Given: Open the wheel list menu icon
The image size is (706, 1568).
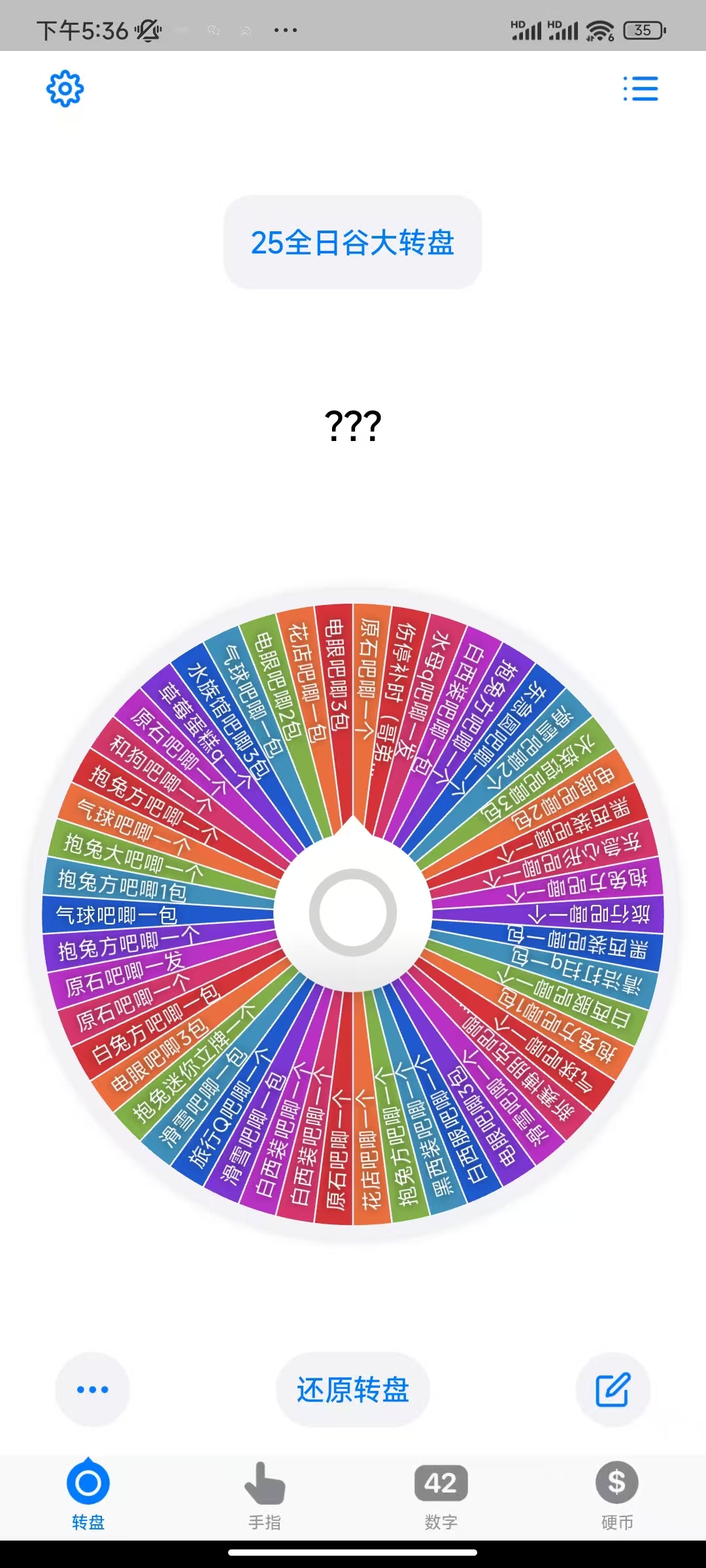Looking at the screenshot, I should pos(641,89).
